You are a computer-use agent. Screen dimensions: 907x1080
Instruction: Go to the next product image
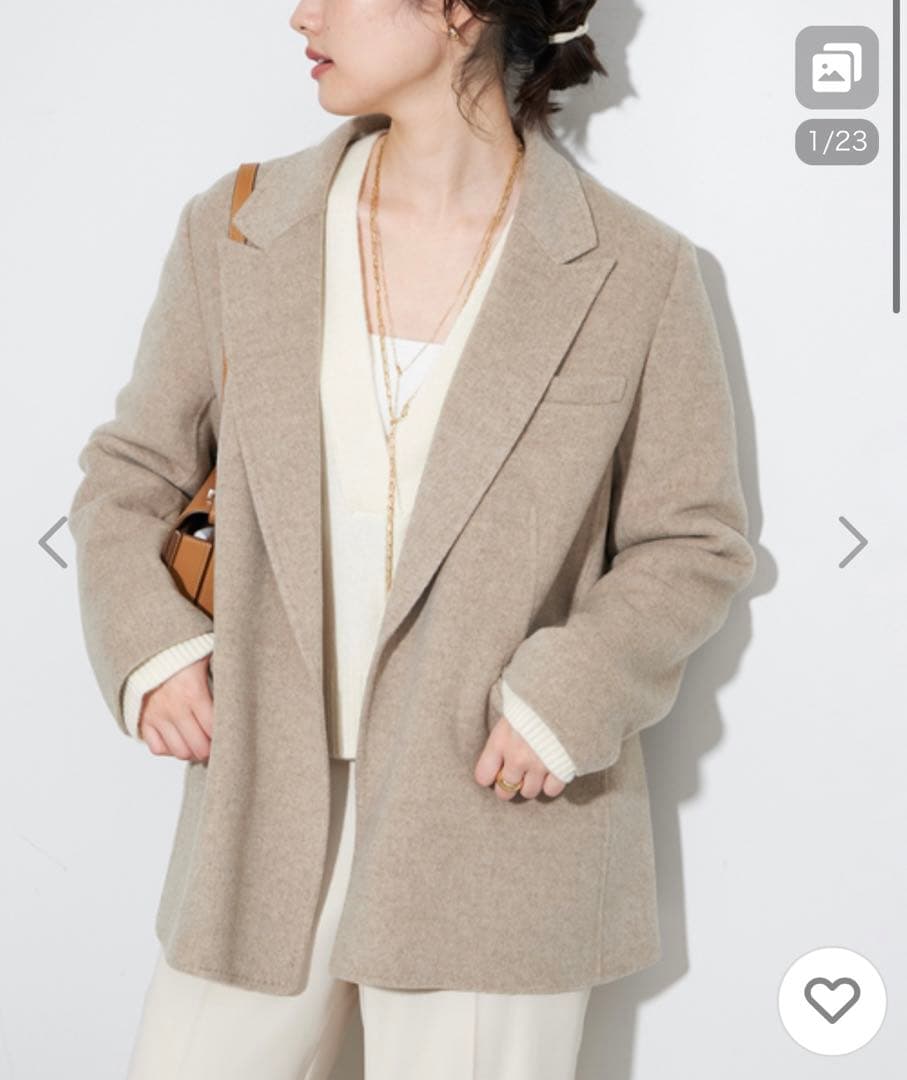pyautogui.click(x=852, y=542)
